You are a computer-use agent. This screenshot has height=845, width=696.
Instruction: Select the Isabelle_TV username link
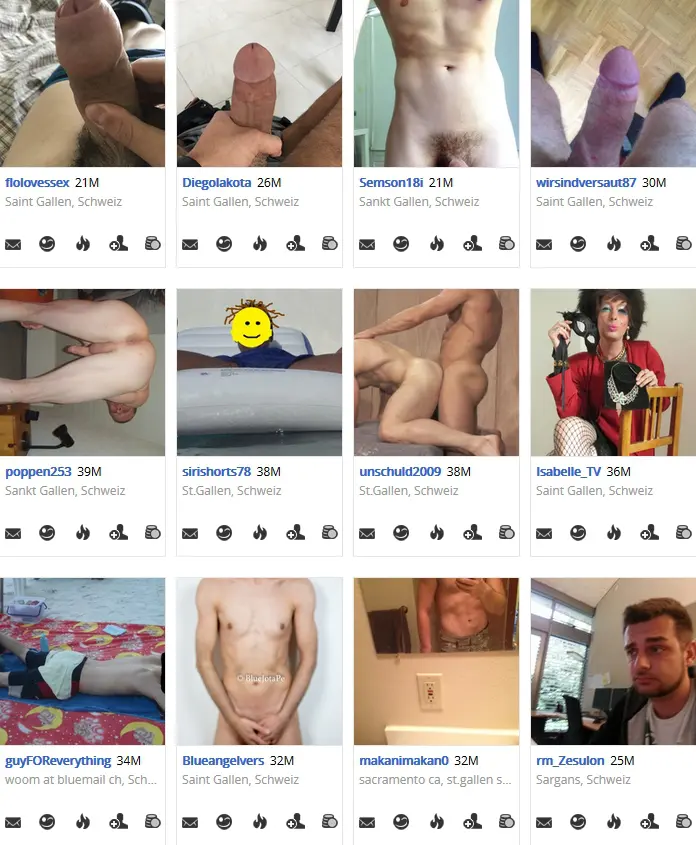coord(569,472)
